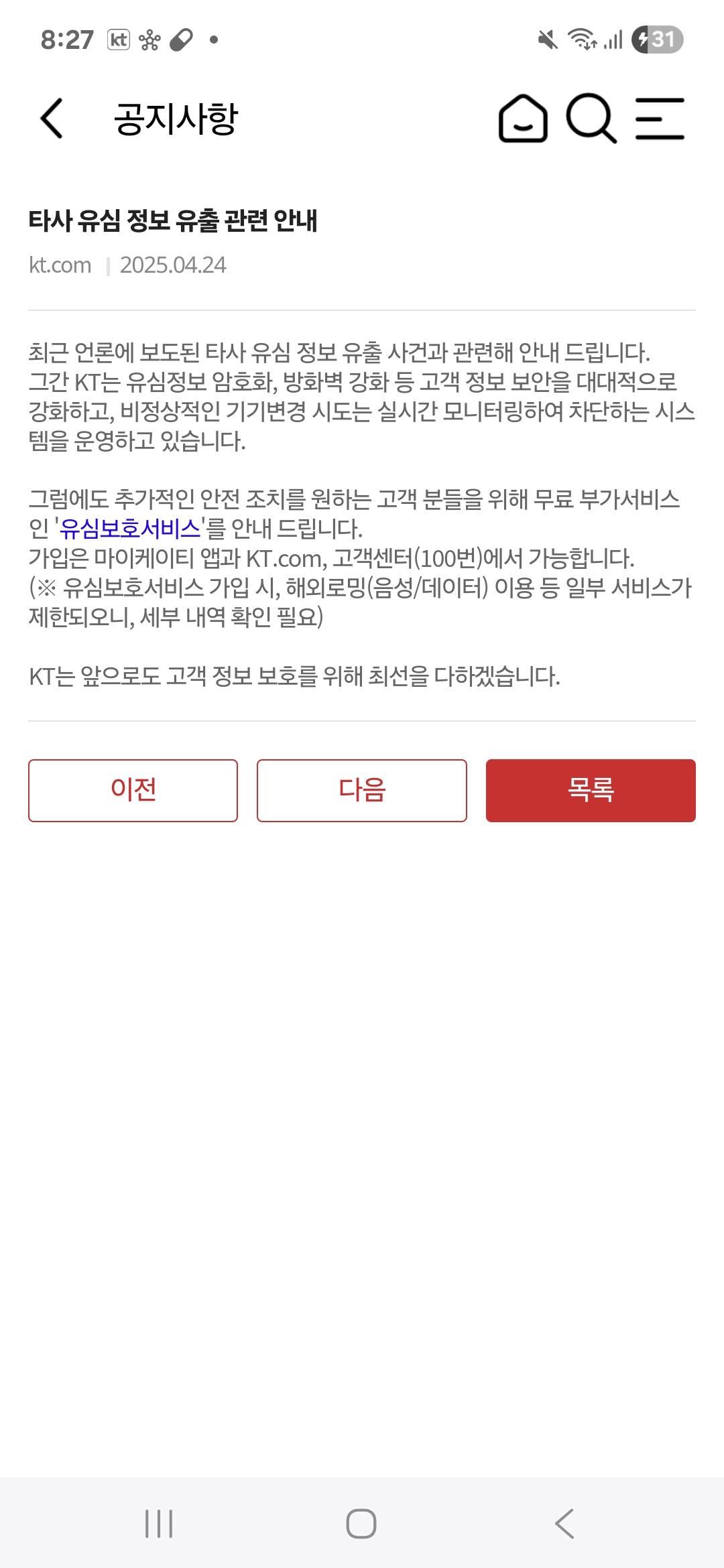Open the system recent apps view

pyautogui.click(x=159, y=1523)
